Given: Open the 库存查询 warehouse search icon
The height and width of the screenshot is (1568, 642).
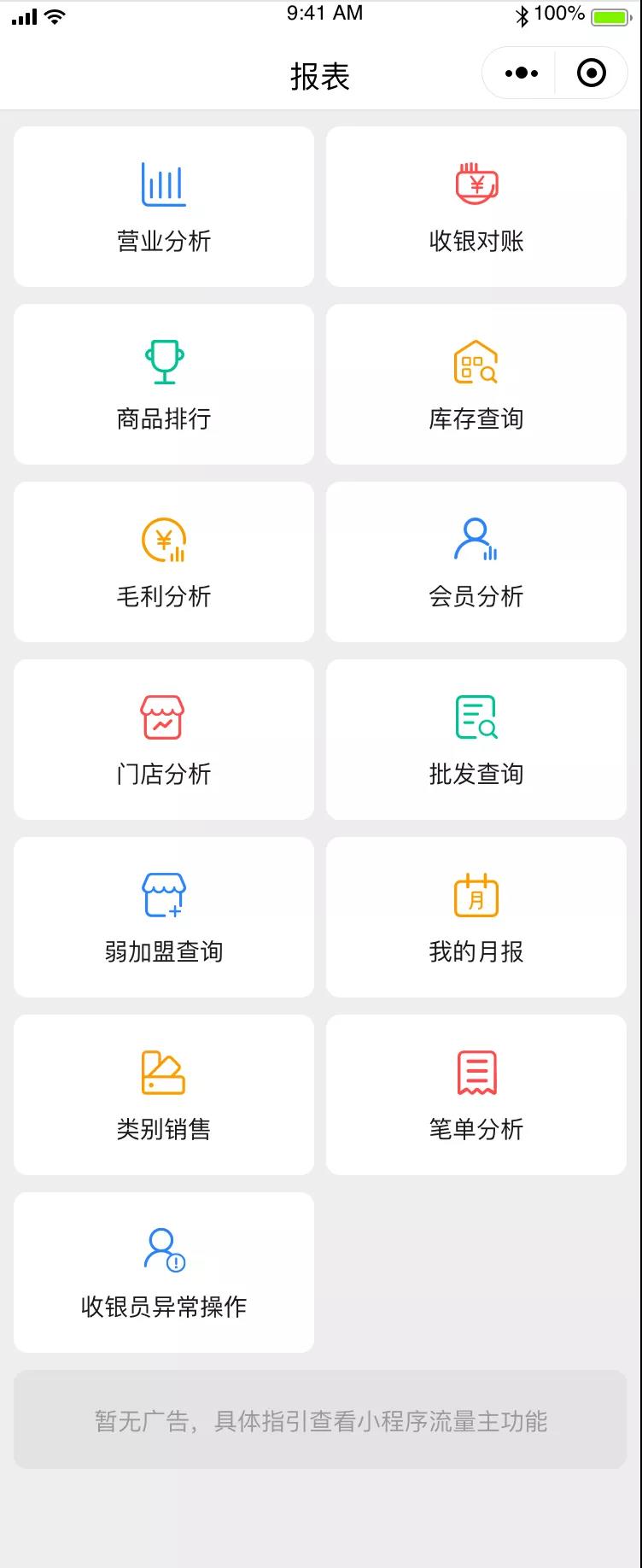Looking at the screenshot, I should (476, 362).
